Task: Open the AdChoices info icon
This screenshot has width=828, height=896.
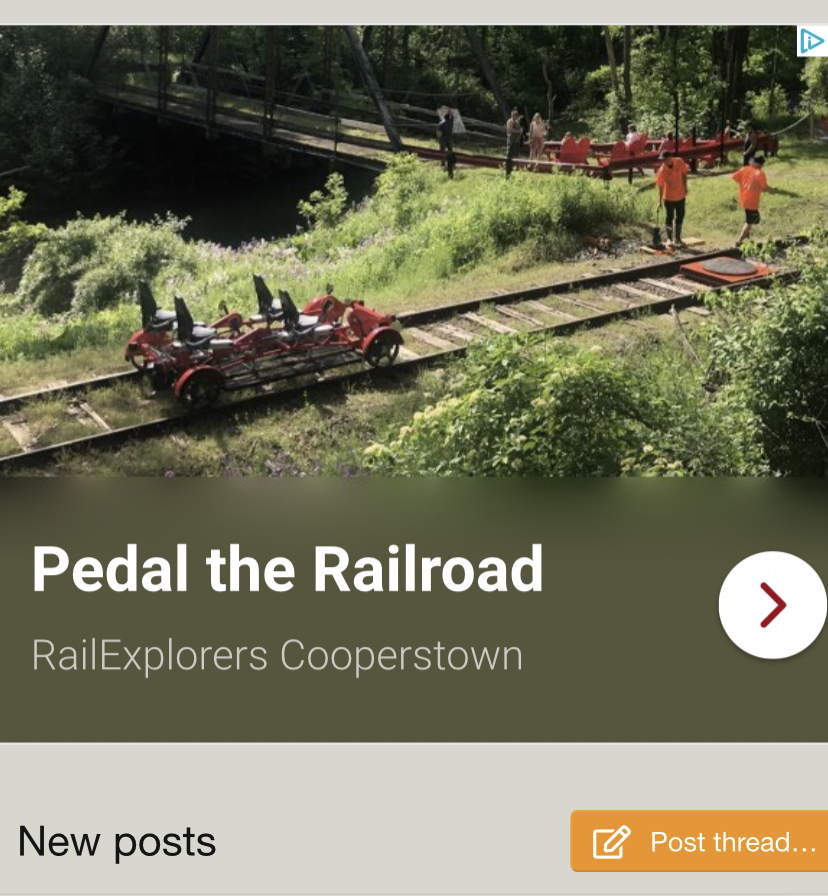Action: pyautogui.click(x=811, y=41)
